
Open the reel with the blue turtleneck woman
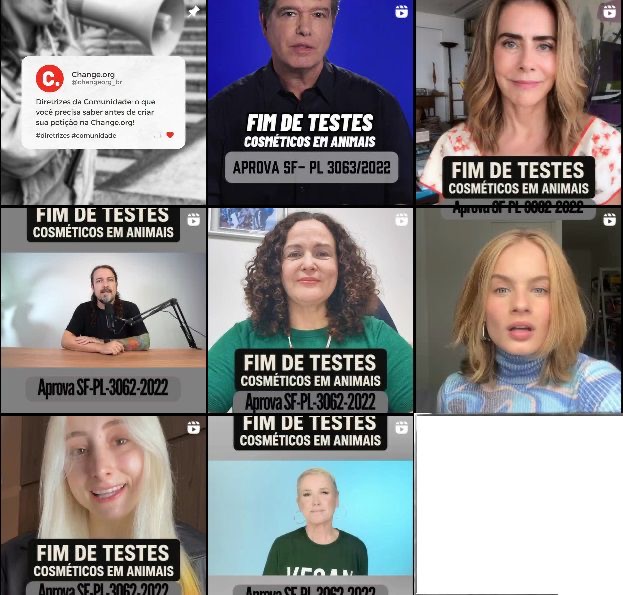tap(518, 310)
